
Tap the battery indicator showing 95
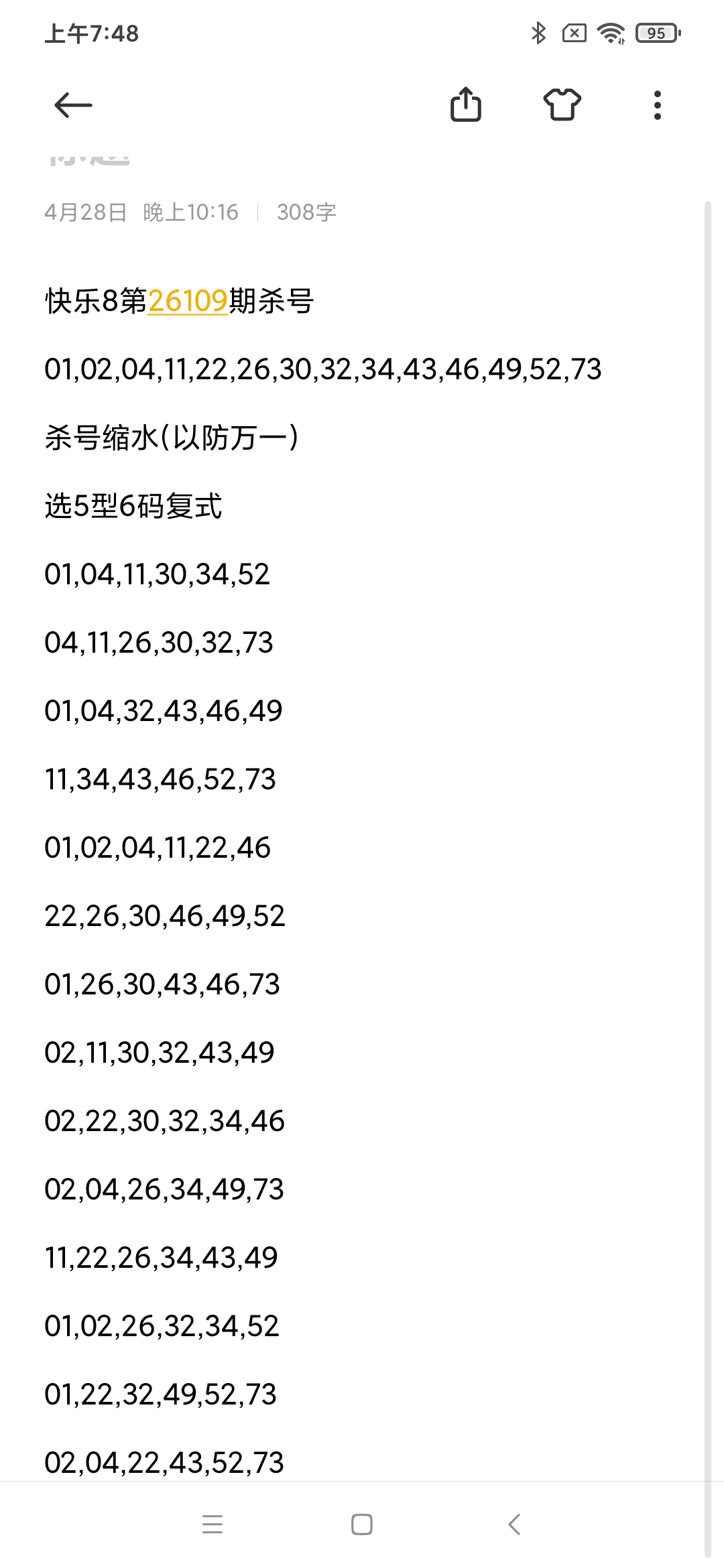pos(657,33)
